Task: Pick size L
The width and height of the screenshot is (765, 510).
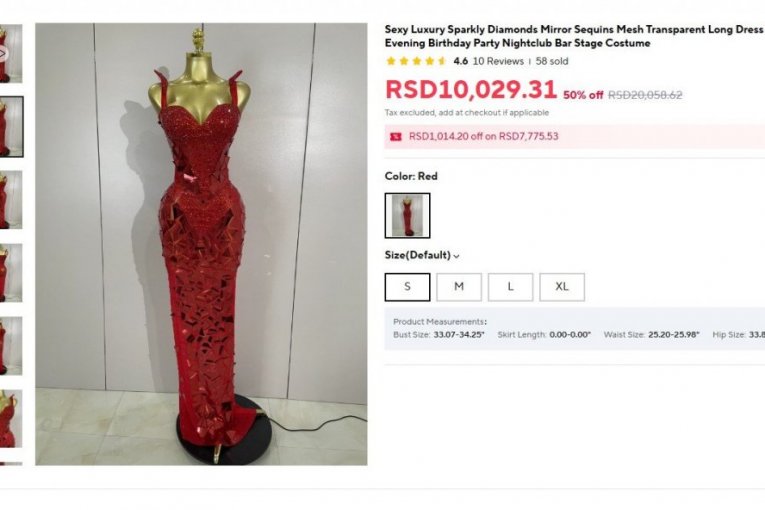Action: [x=510, y=287]
